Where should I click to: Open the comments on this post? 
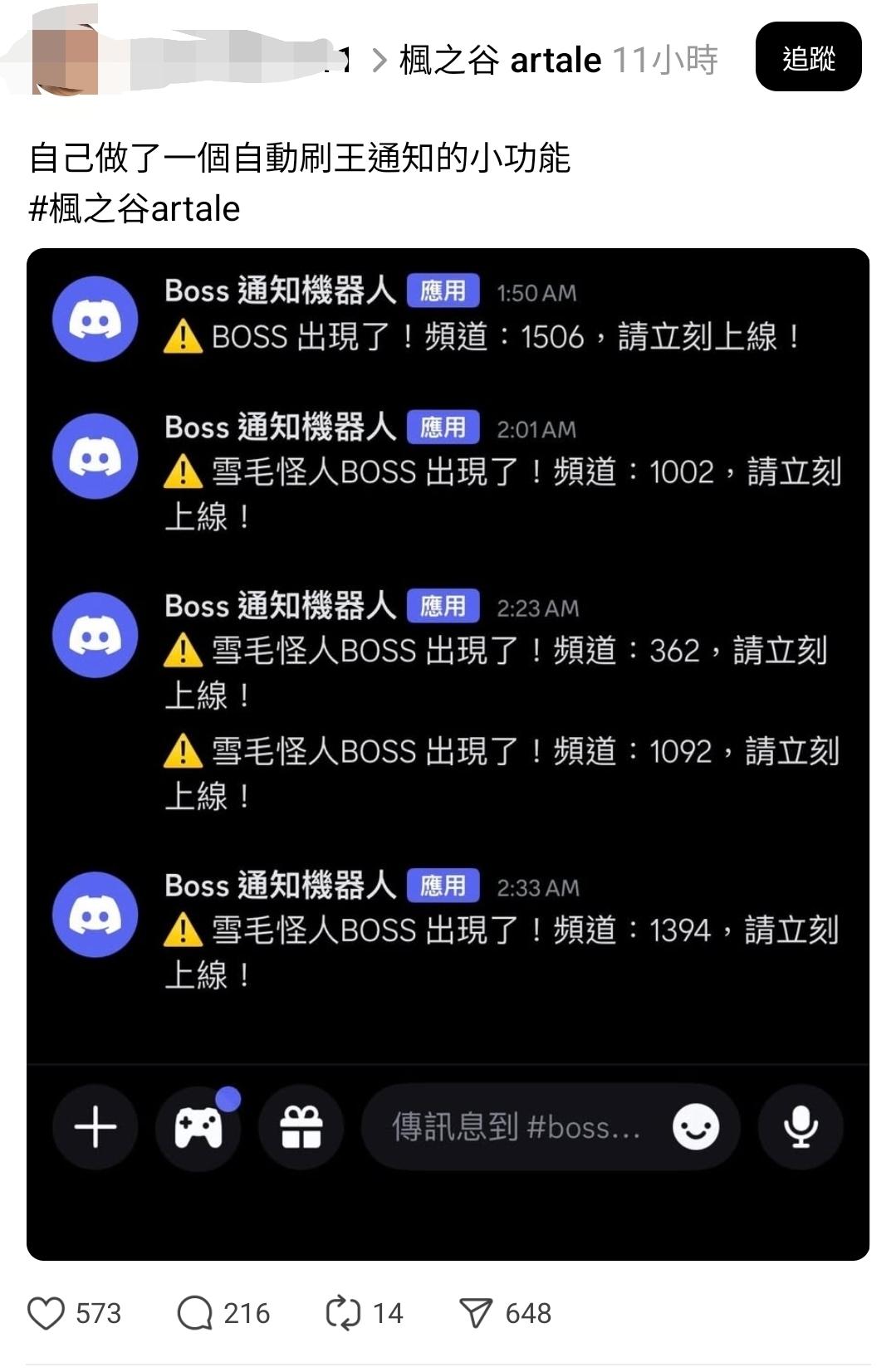coord(195,1313)
